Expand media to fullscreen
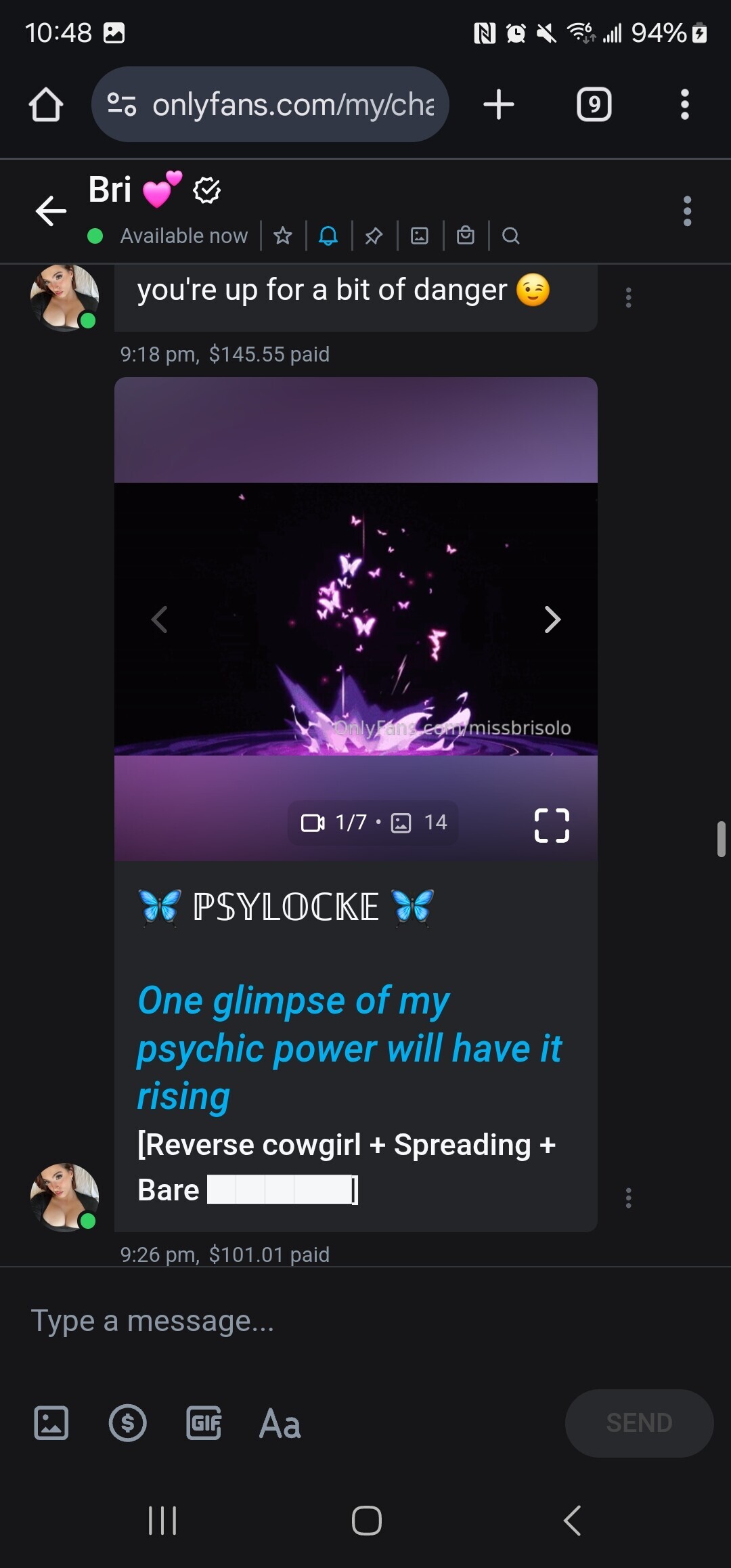 click(x=552, y=825)
